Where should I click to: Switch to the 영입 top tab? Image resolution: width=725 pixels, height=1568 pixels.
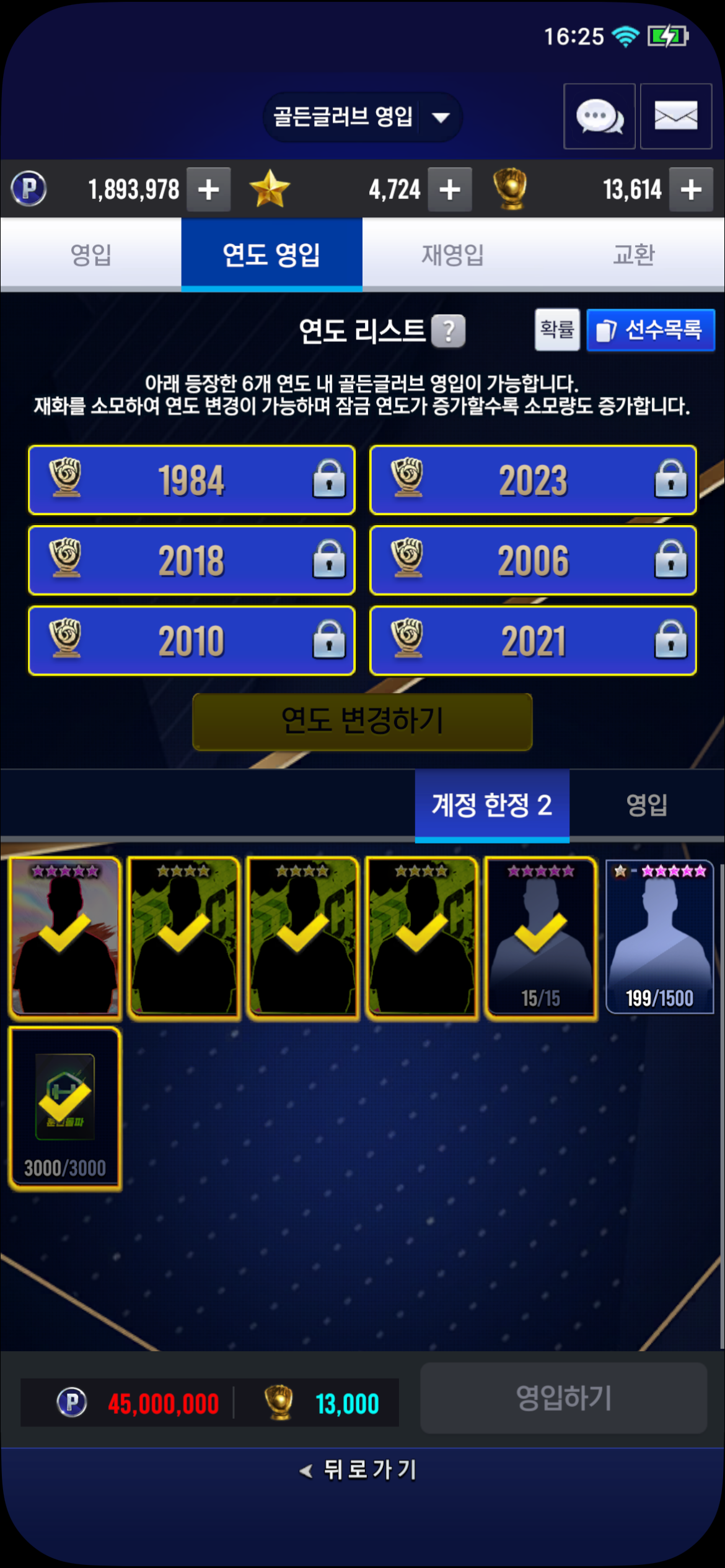click(x=91, y=255)
